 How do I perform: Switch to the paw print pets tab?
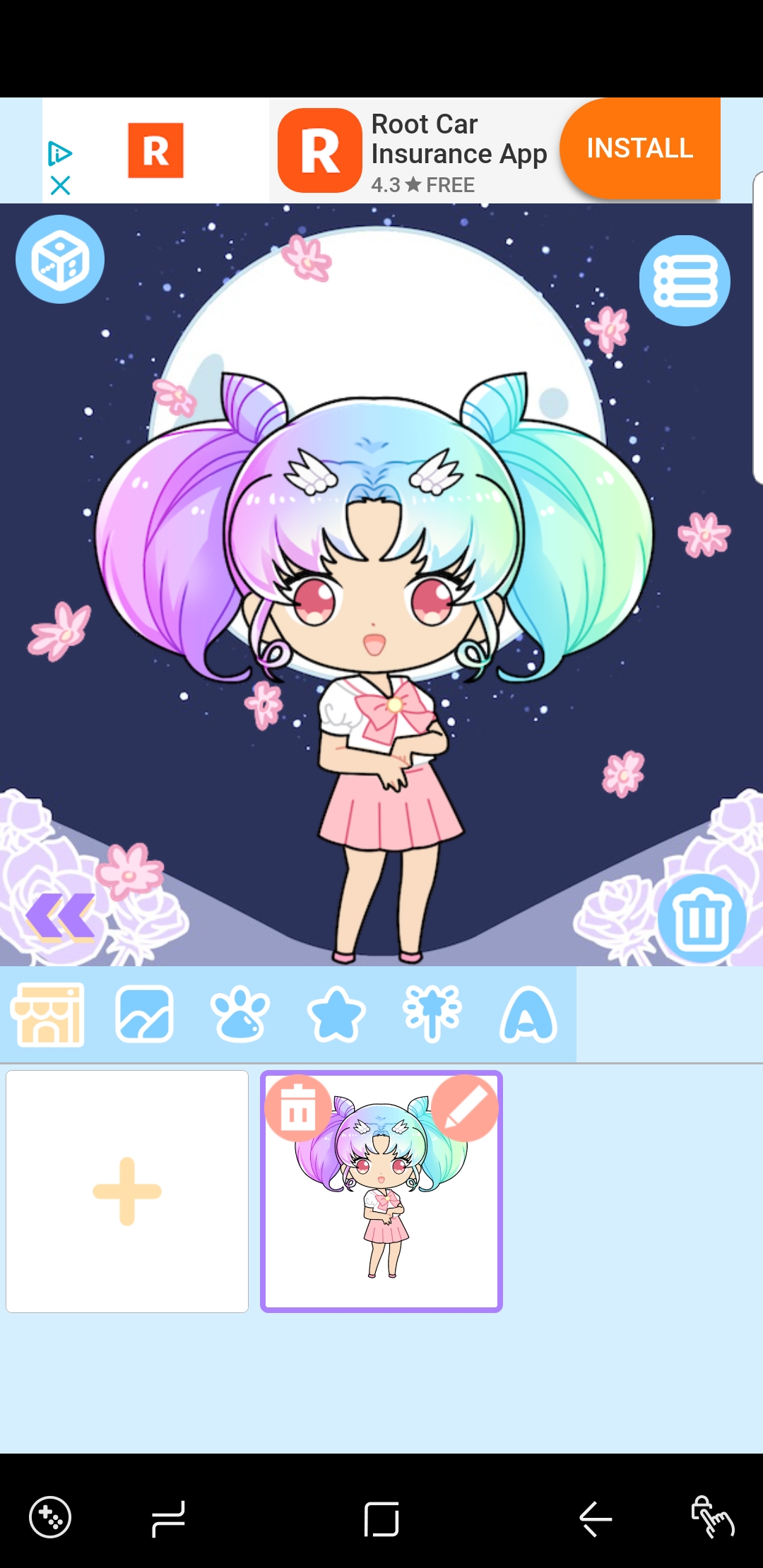point(240,1015)
